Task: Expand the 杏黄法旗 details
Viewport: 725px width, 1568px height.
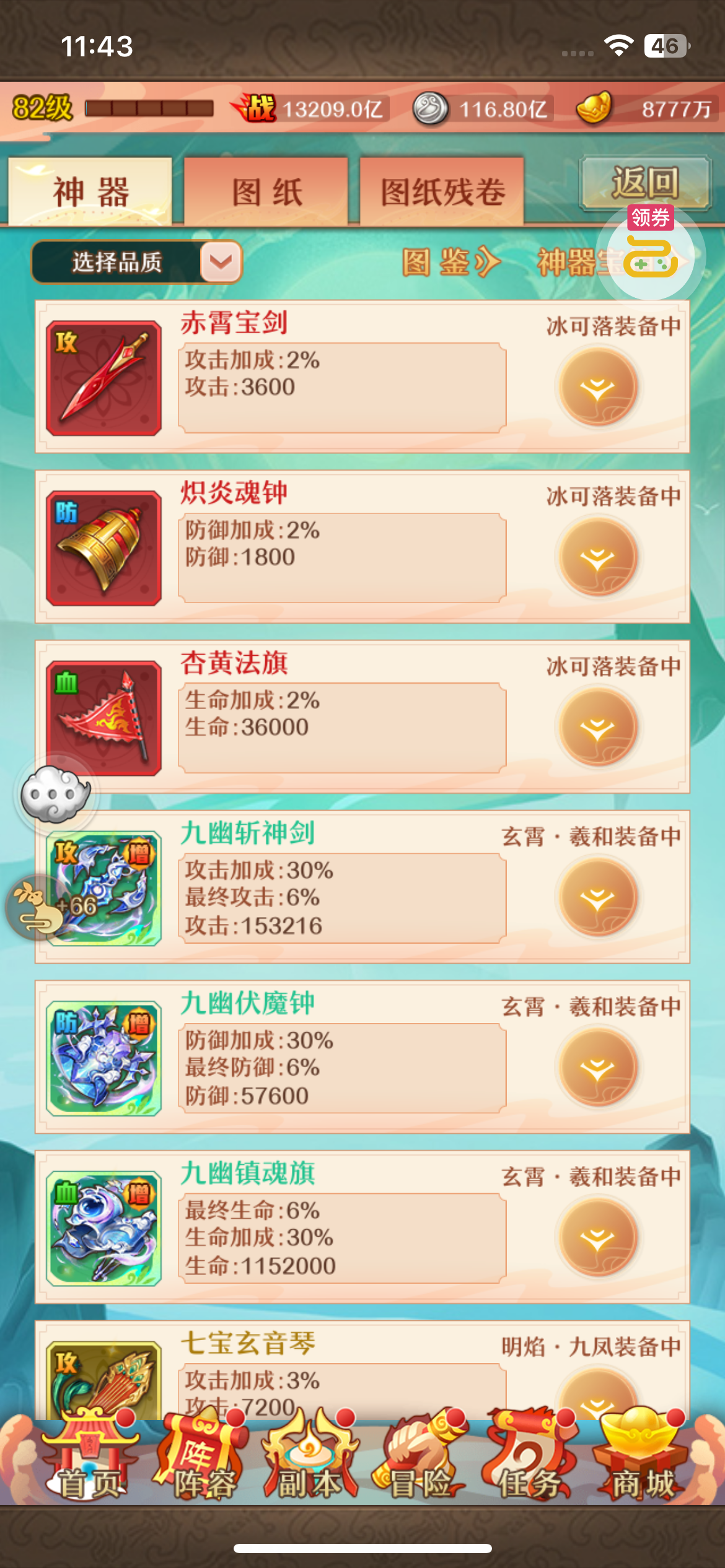Action: click(598, 728)
